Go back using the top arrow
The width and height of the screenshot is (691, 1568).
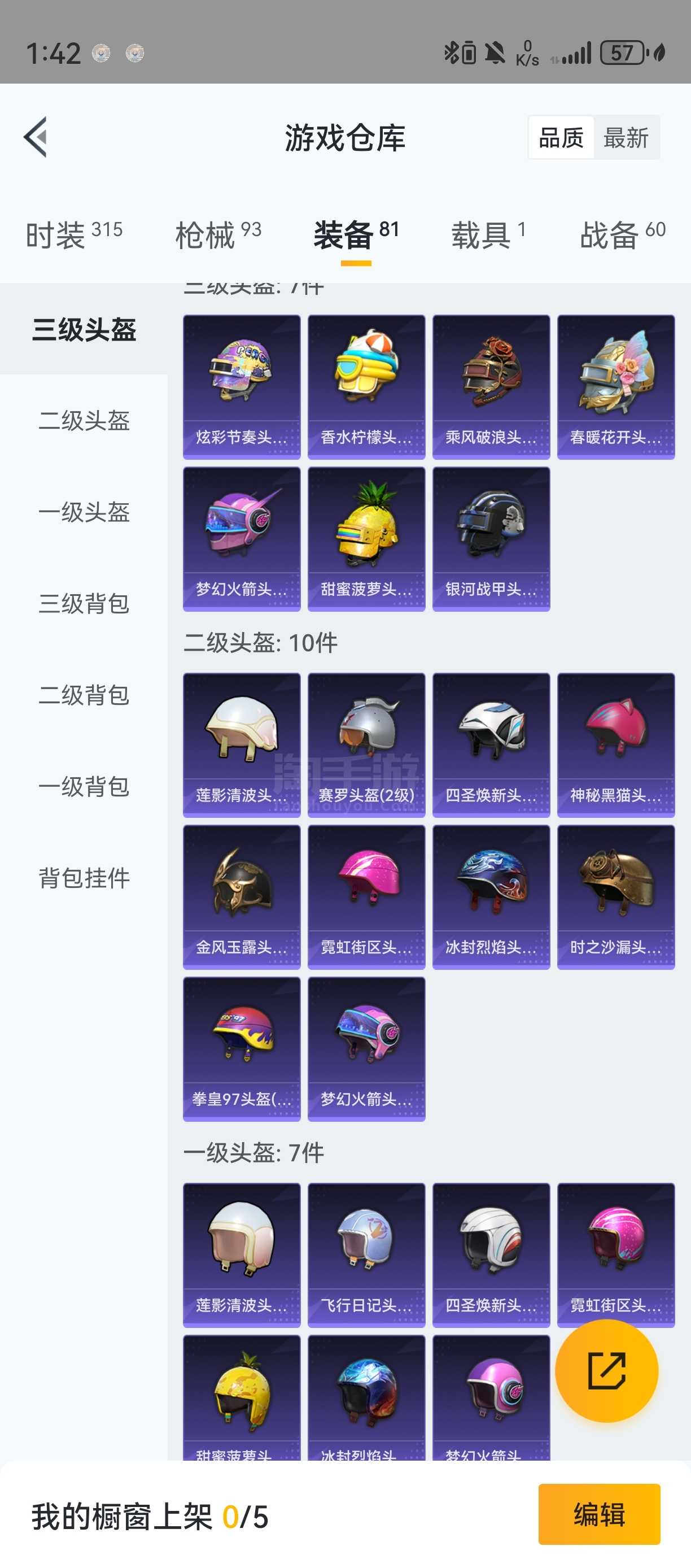click(x=35, y=137)
